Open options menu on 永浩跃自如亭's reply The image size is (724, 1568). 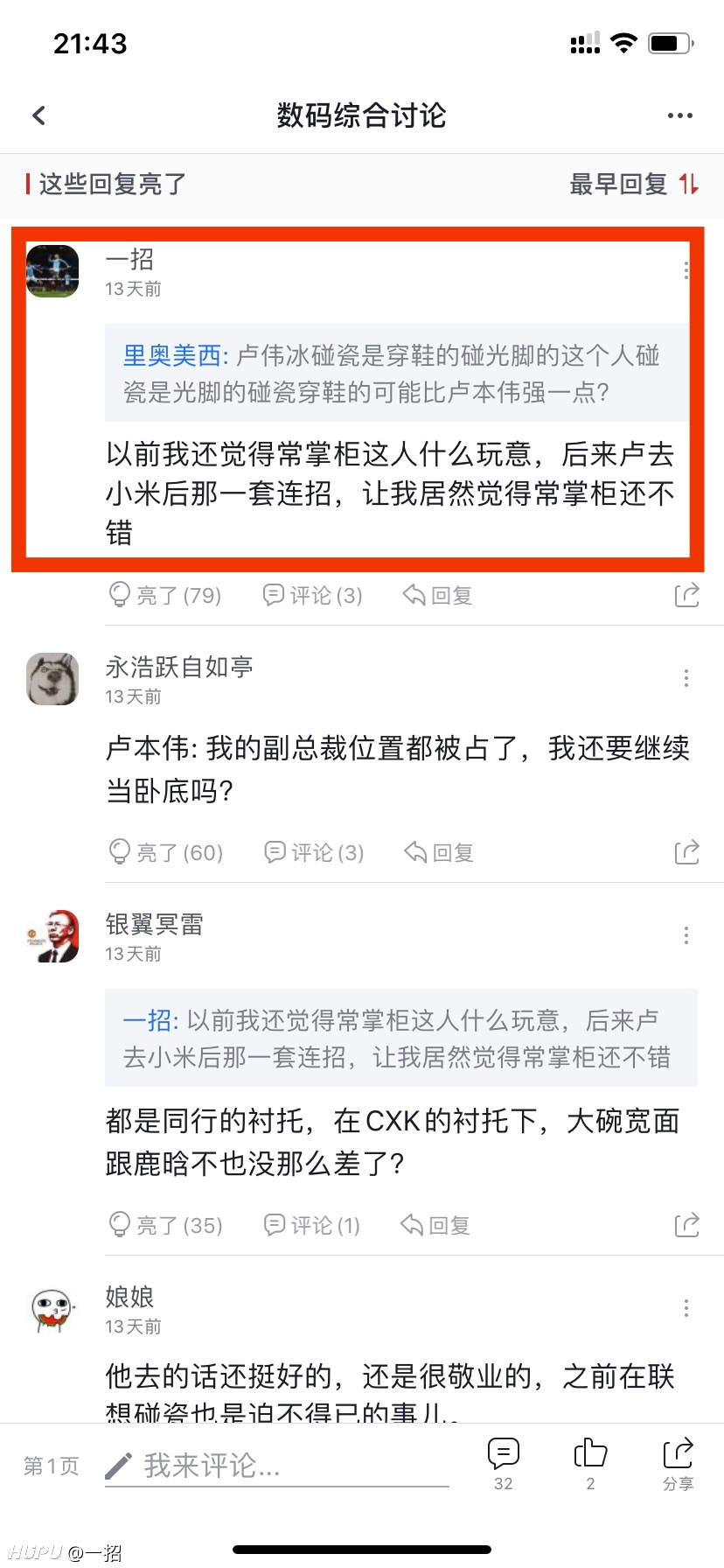[686, 678]
